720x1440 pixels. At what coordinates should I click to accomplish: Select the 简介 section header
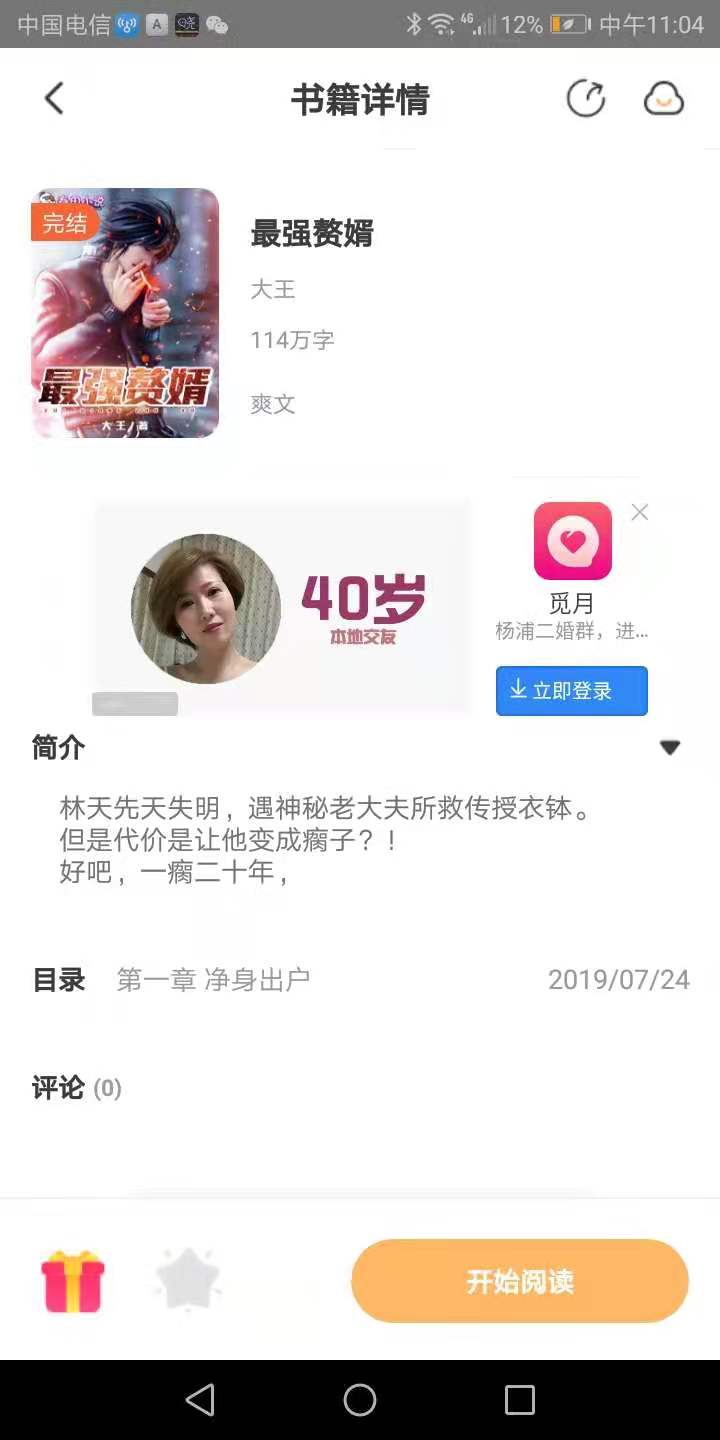(x=57, y=747)
